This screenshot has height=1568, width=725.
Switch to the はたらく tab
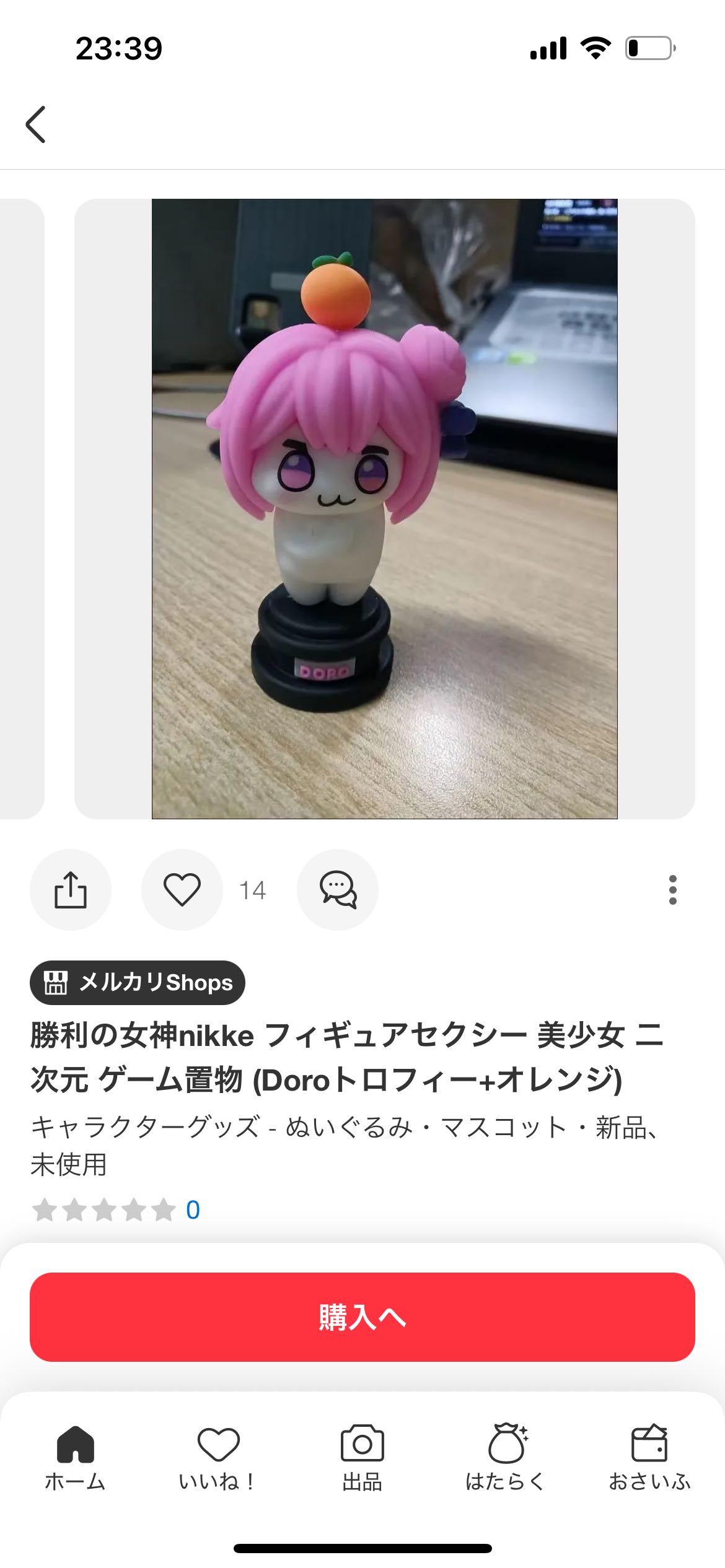pyautogui.click(x=506, y=1457)
